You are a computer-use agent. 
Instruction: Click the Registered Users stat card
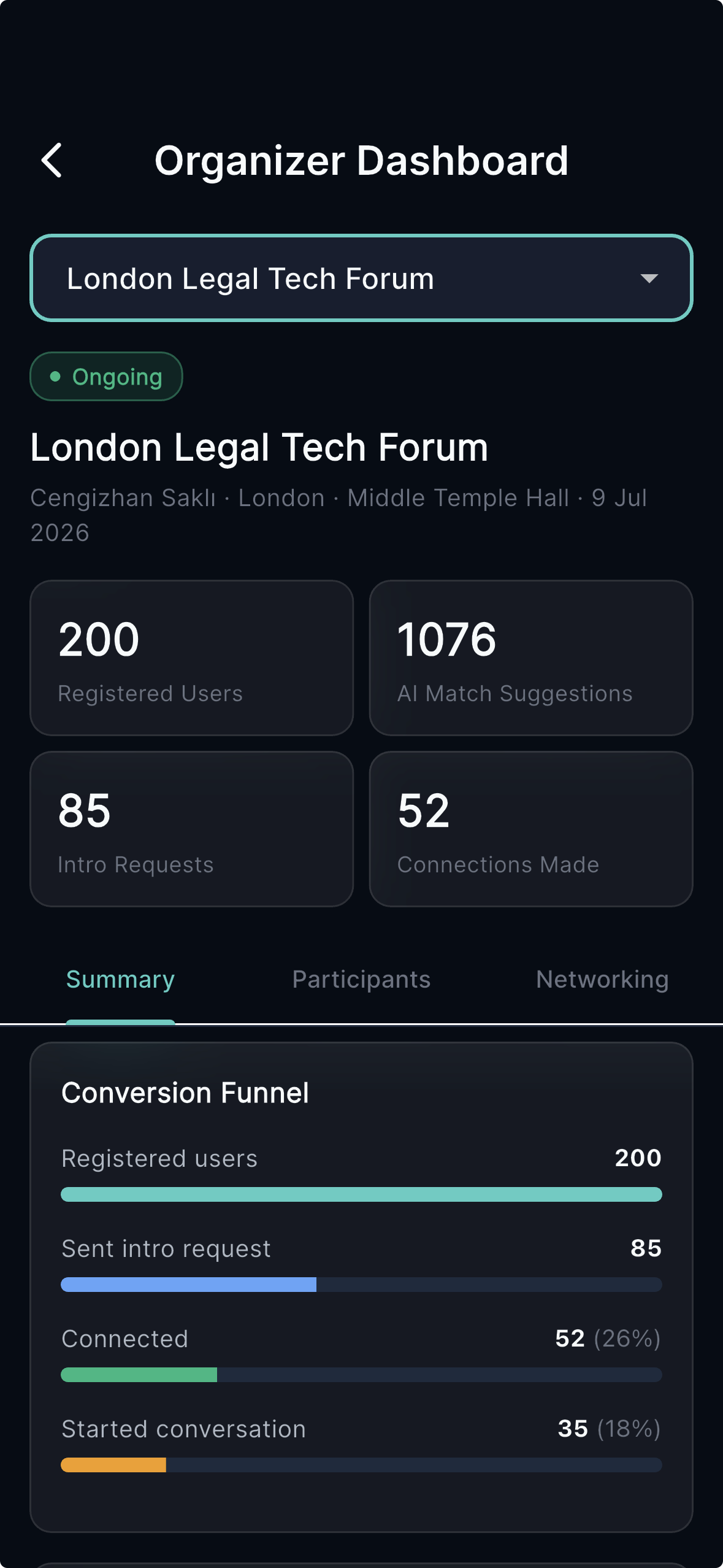click(192, 657)
